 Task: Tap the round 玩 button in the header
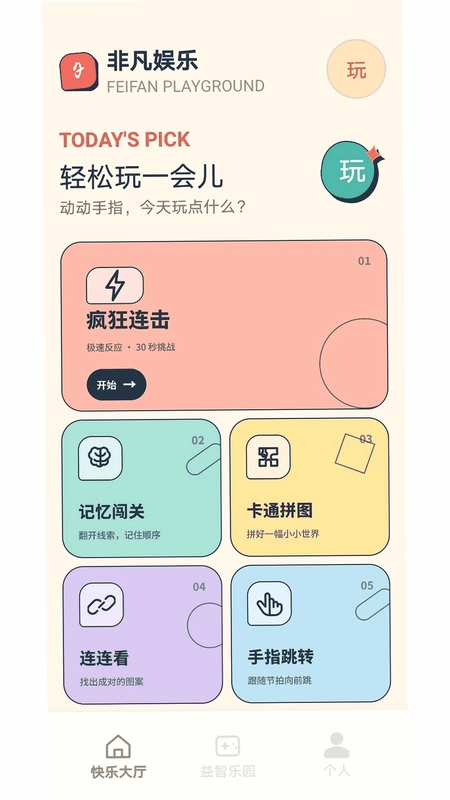click(x=356, y=69)
